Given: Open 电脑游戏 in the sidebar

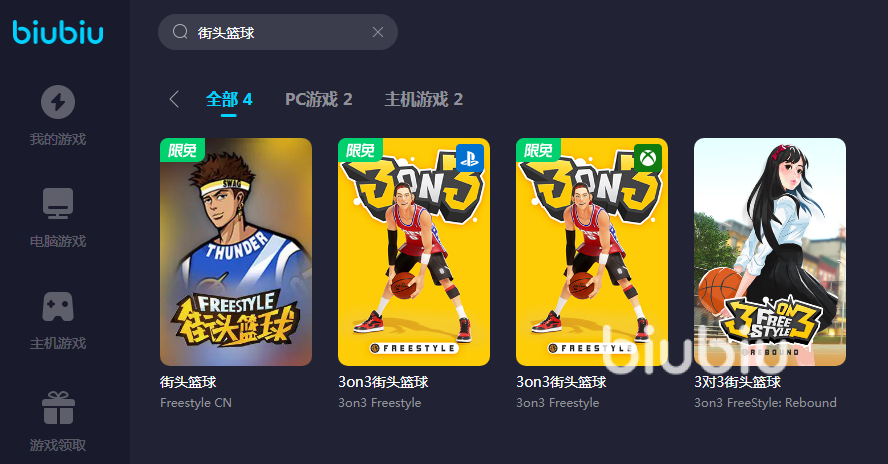Looking at the screenshot, I should click(58, 218).
